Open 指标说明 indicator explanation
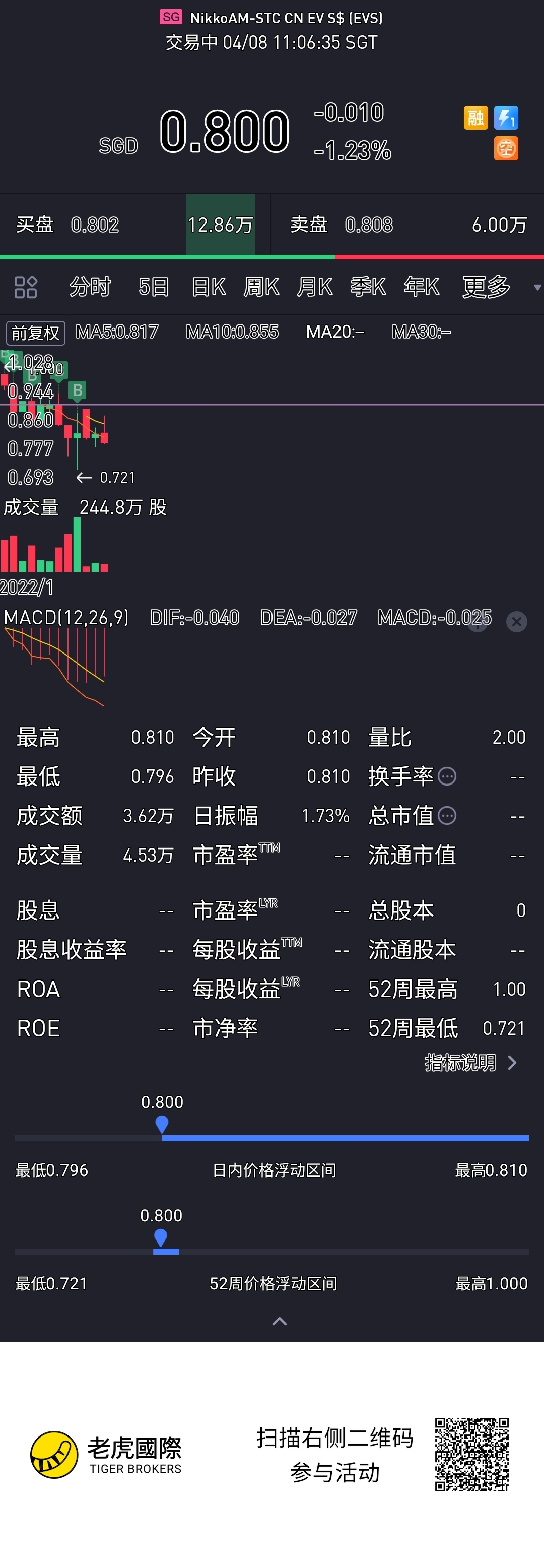The height and width of the screenshot is (1568, 544). point(470,1063)
